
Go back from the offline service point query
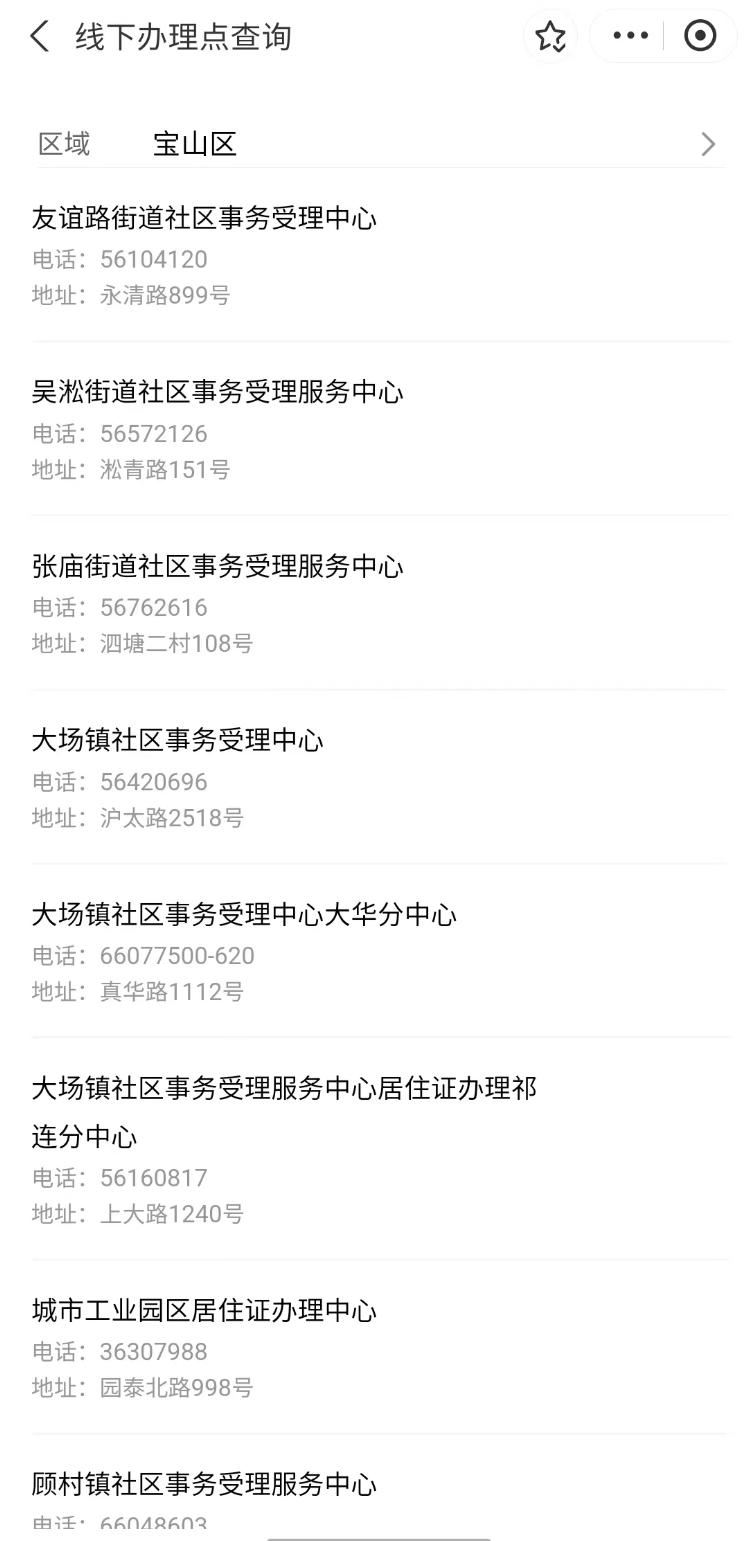click(x=40, y=37)
